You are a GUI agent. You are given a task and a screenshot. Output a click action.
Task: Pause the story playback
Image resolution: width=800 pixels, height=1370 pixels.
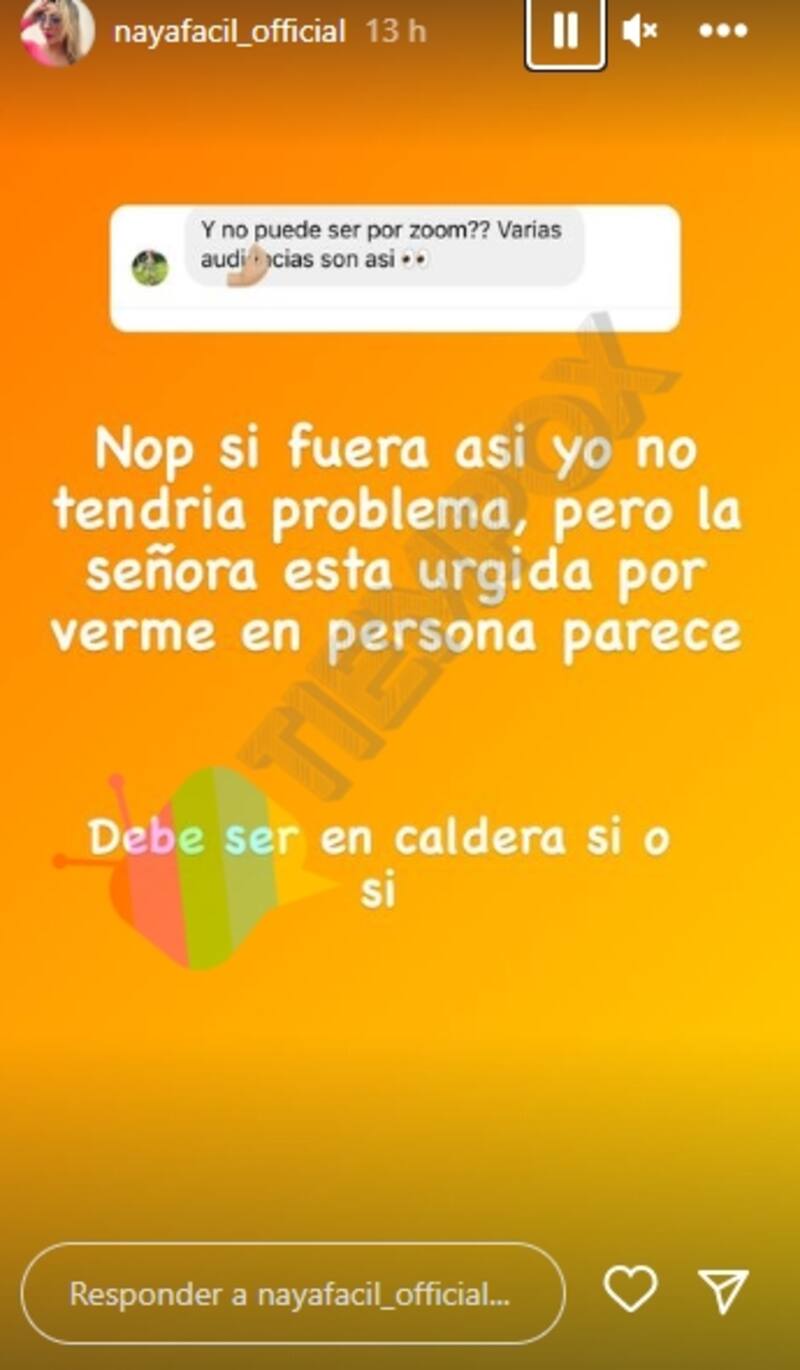click(565, 32)
